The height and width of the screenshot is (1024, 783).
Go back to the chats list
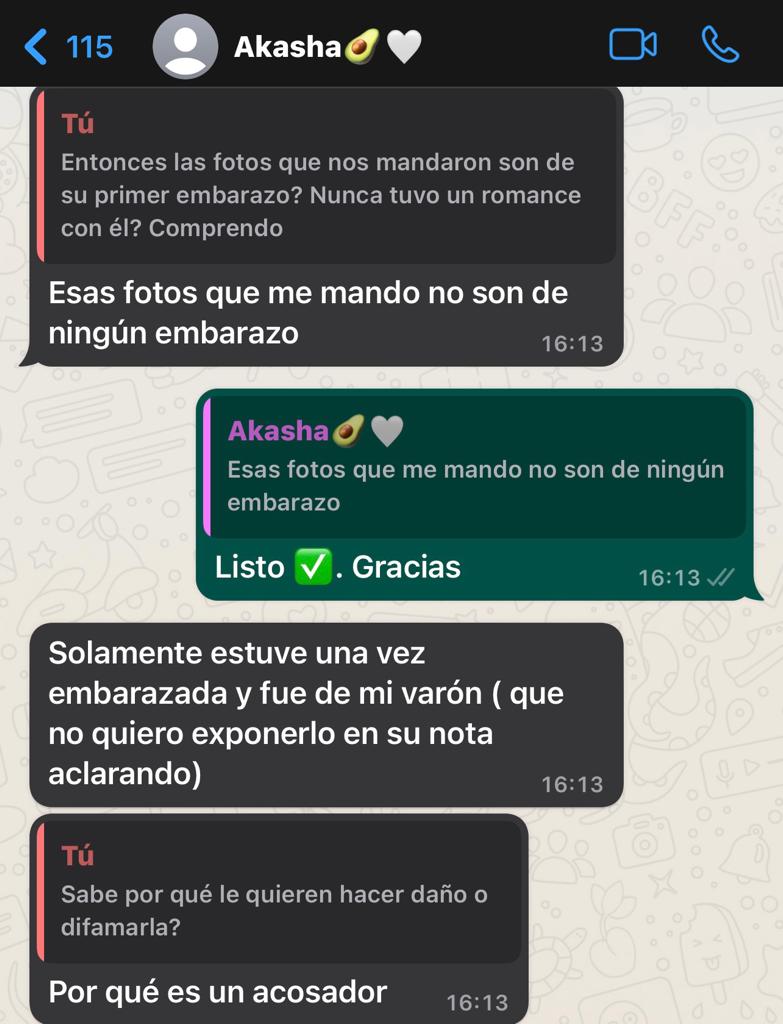tap(66, 46)
